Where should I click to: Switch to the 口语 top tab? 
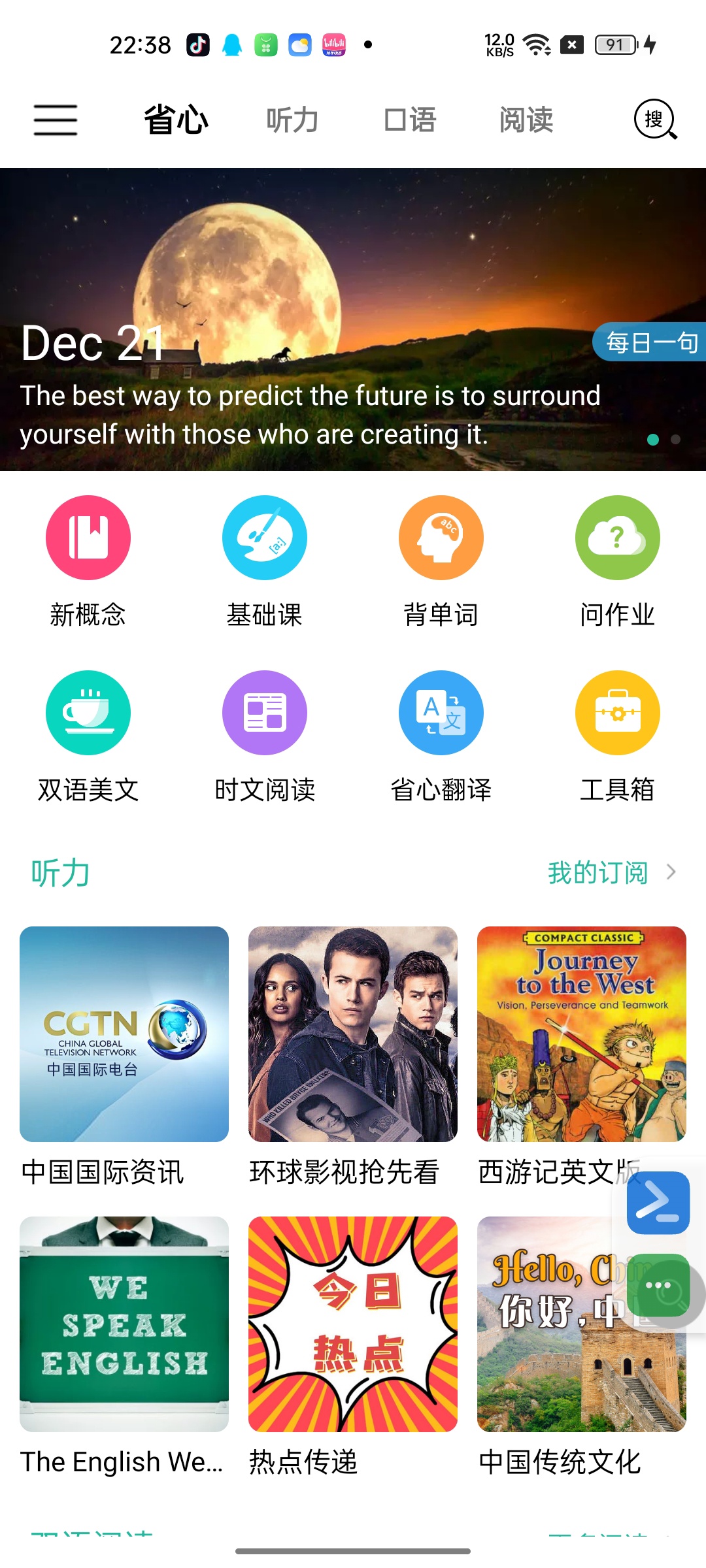(x=410, y=120)
